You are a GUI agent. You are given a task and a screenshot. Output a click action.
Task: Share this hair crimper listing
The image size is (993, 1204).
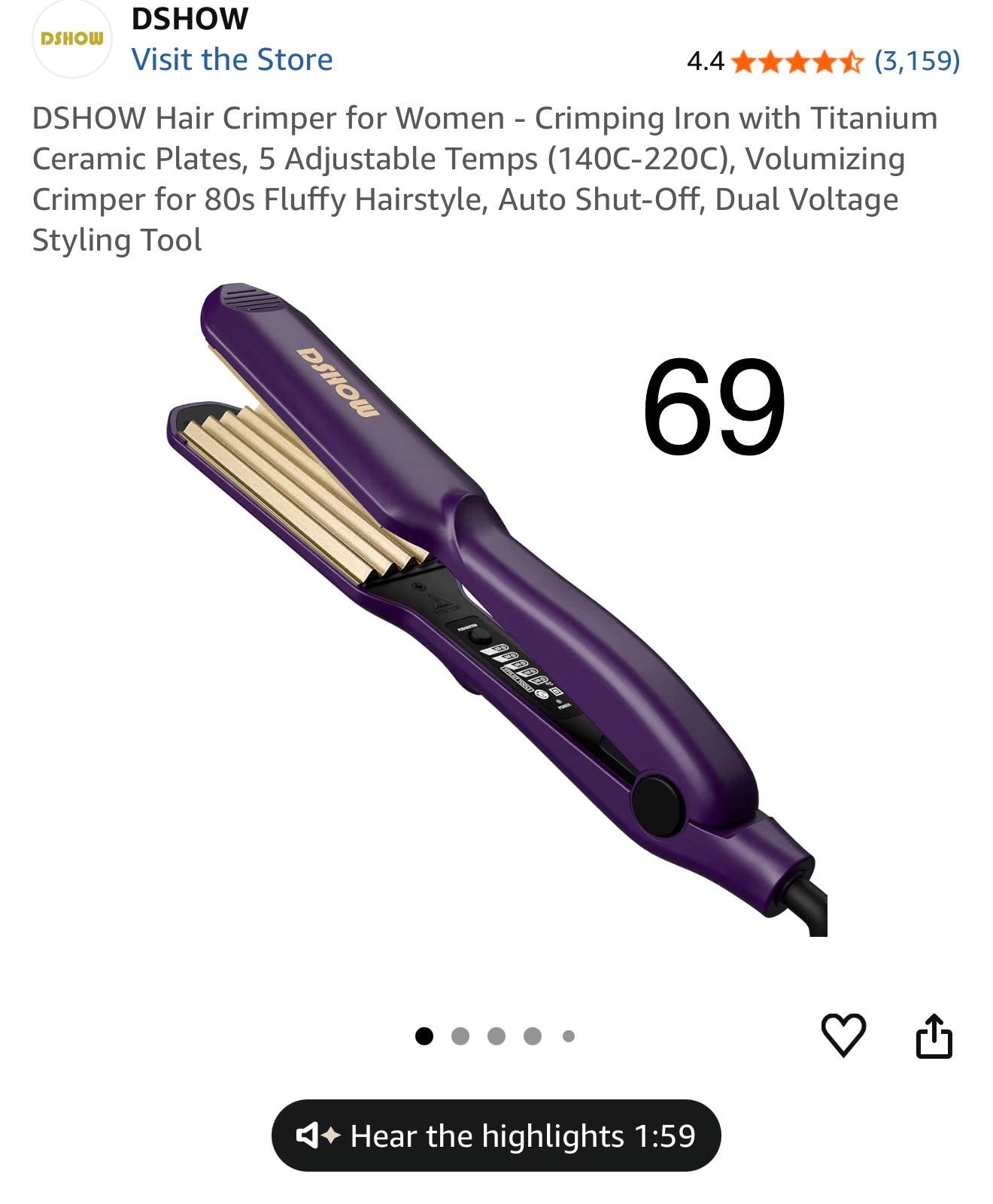tap(934, 1036)
